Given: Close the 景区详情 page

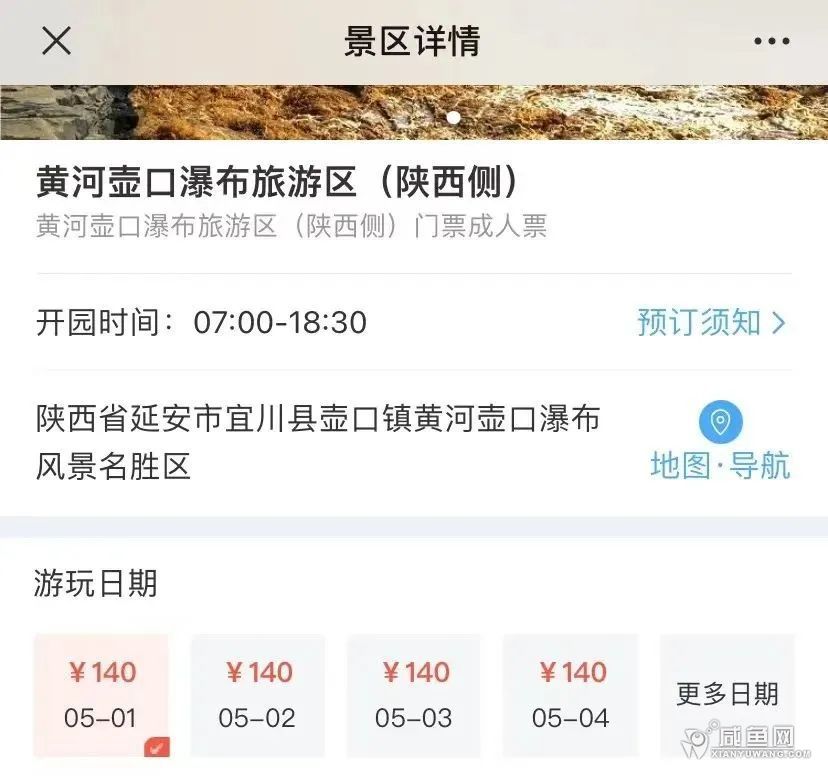Looking at the screenshot, I should pyautogui.click(x=56, y=41).
